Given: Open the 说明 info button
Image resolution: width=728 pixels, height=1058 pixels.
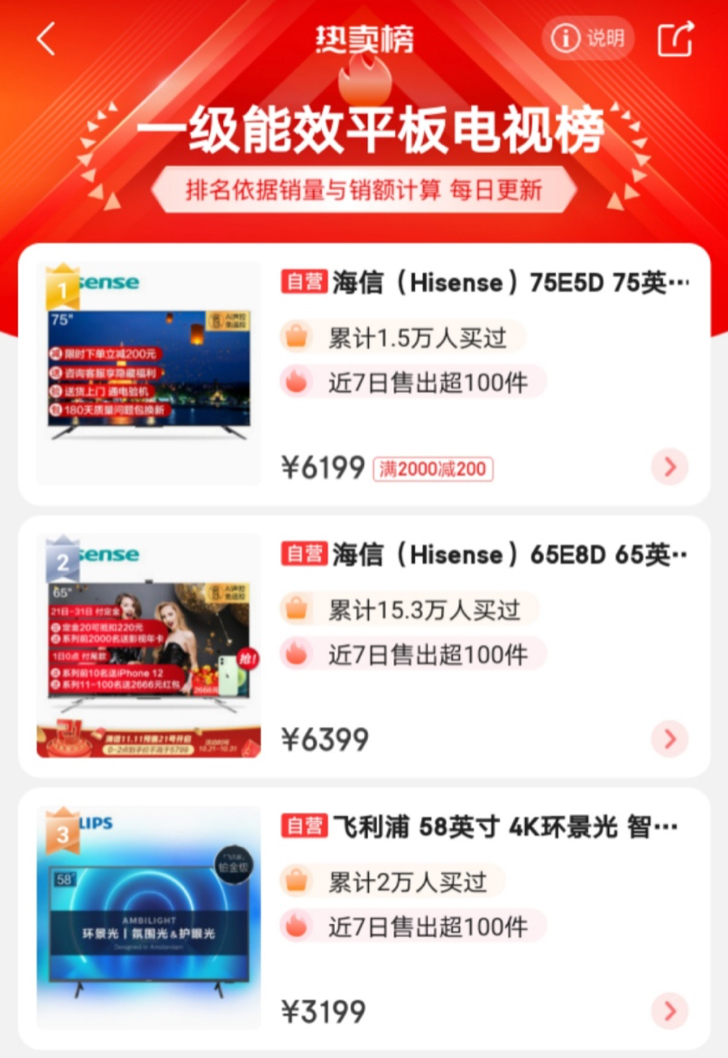Looking at the screenshot, I should coord(588,39).
